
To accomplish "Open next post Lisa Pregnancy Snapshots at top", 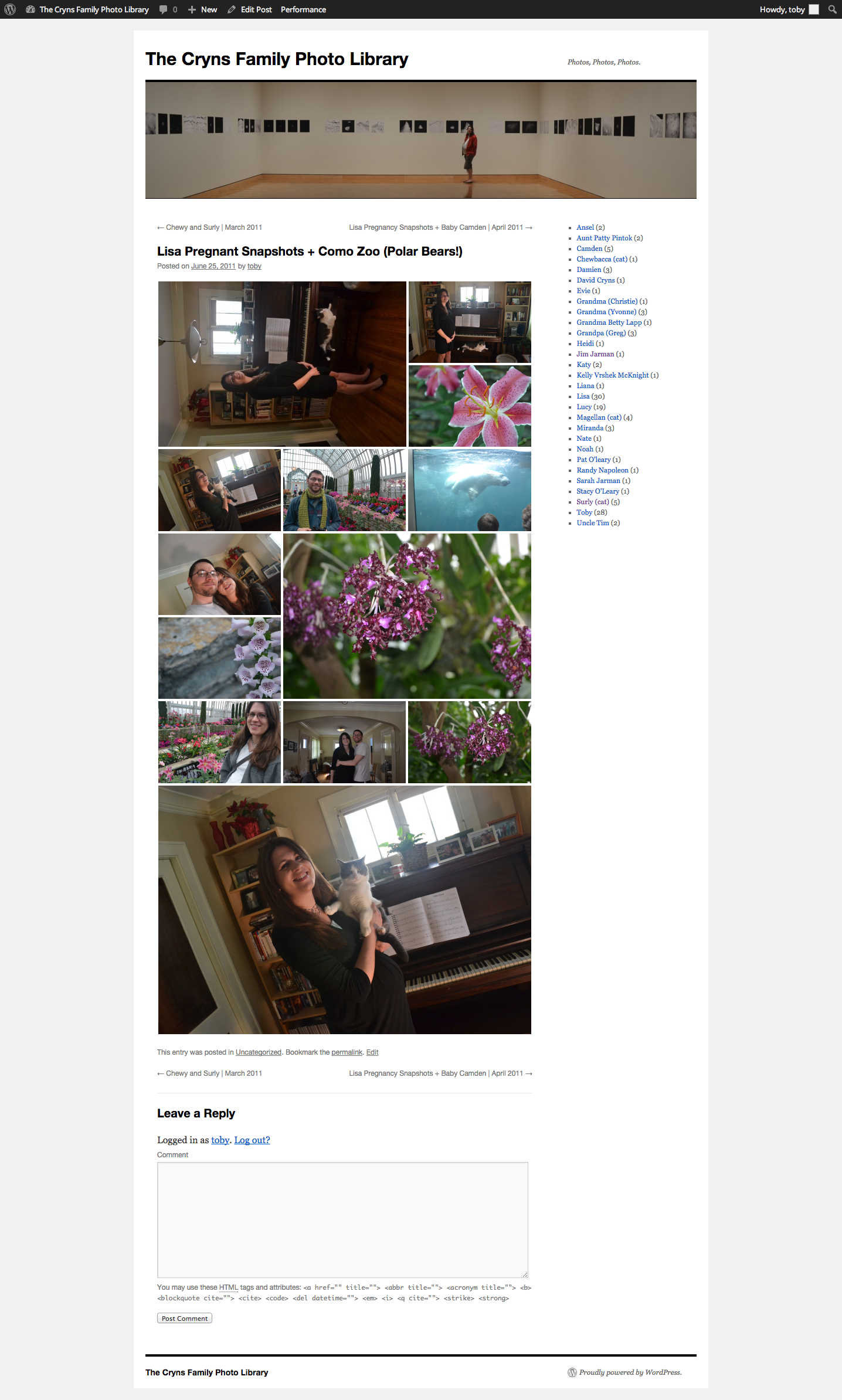I will (440, 227).
